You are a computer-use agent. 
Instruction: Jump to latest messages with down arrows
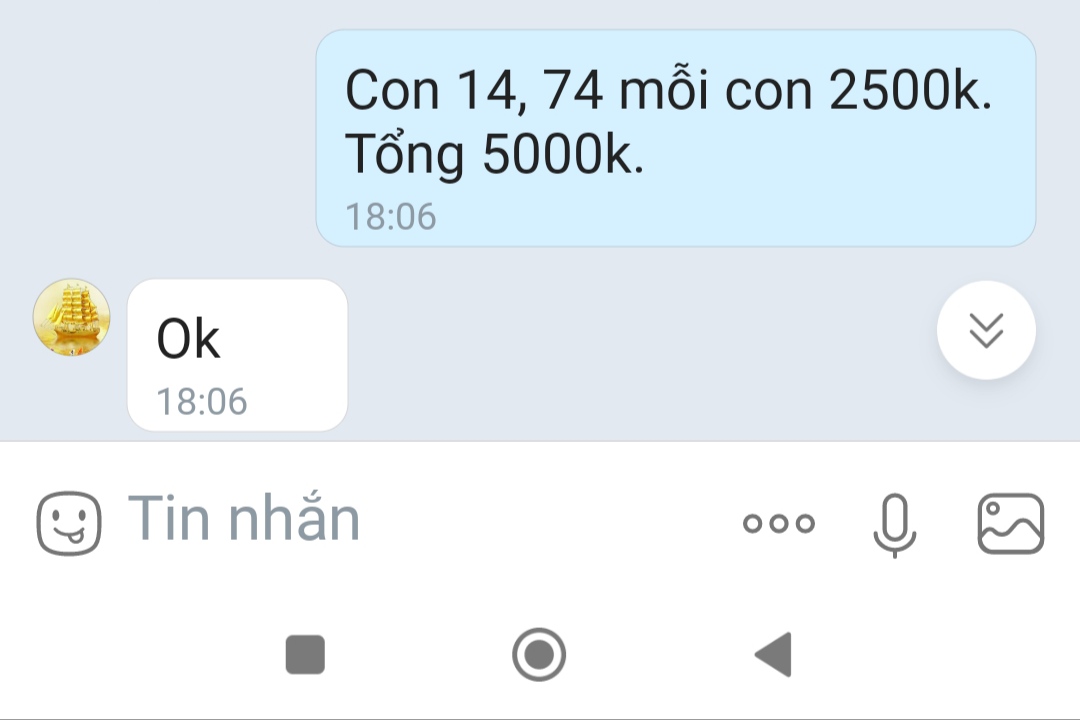click(986, 330)
